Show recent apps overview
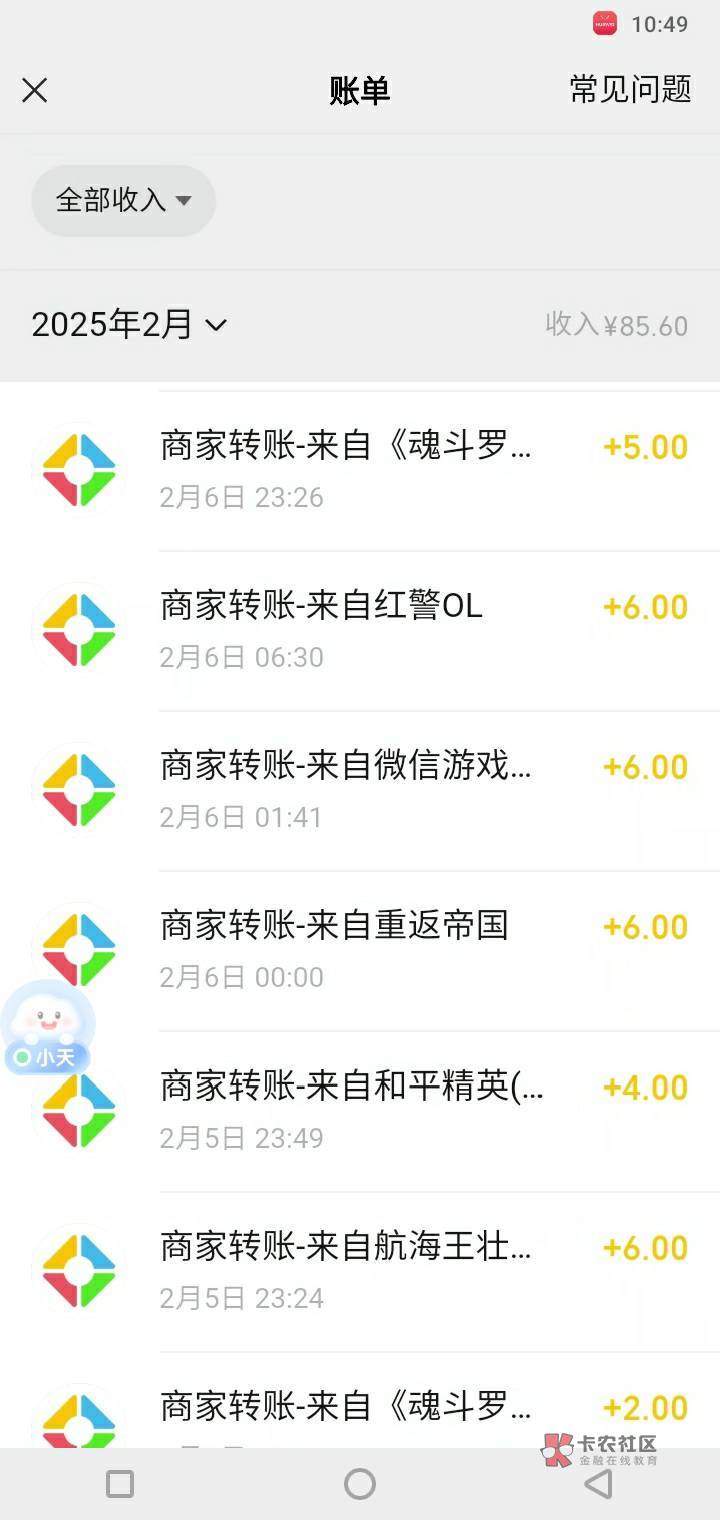 tap(120, 1485)
